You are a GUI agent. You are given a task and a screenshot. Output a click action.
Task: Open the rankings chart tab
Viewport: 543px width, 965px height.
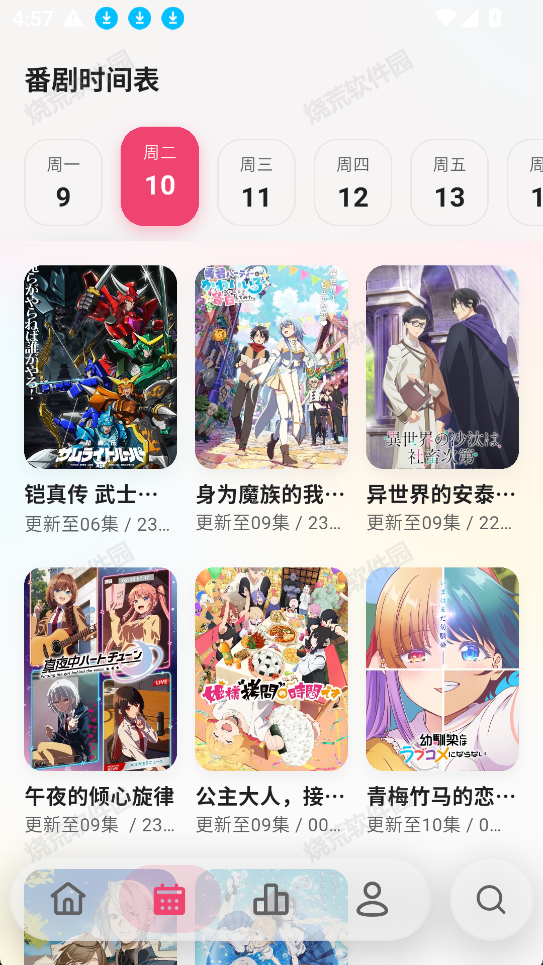tap(271, 900)
